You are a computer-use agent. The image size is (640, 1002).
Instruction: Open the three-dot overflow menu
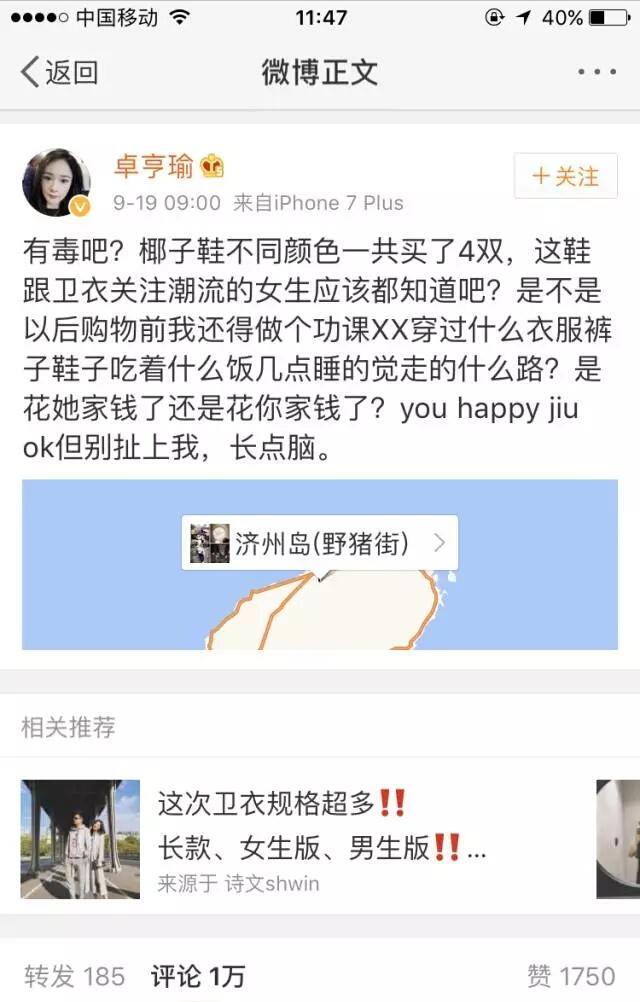pyautogui.click(x=597, y=72)
